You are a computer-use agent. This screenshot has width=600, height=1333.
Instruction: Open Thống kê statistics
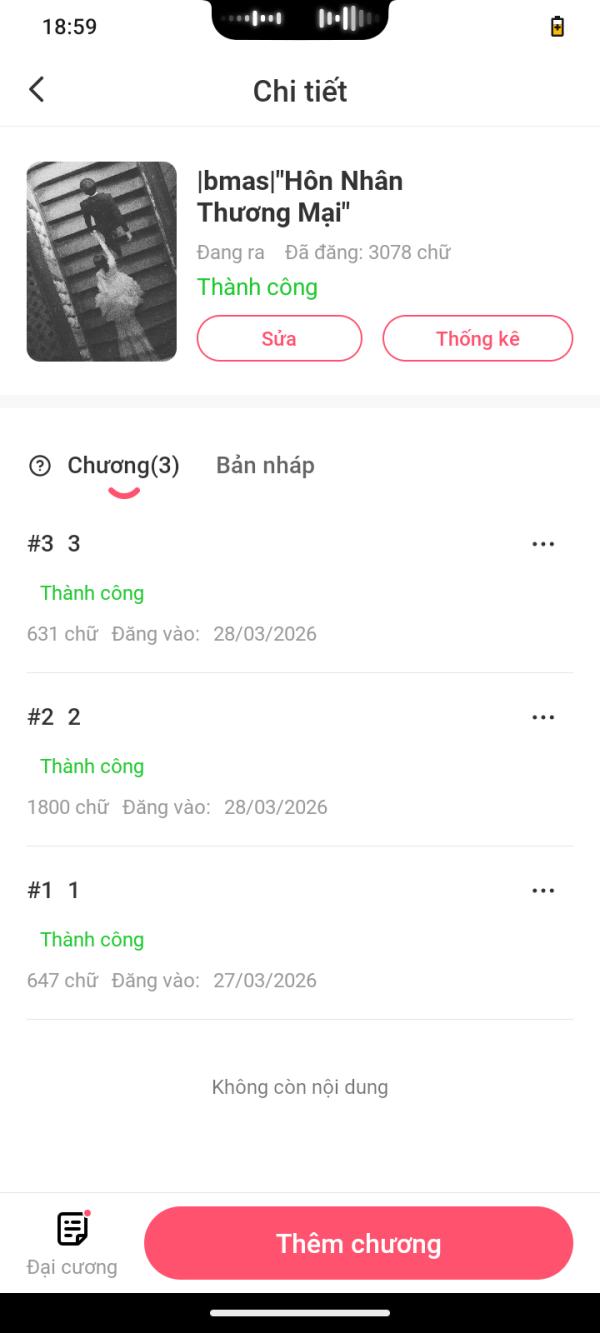point(477,338)
